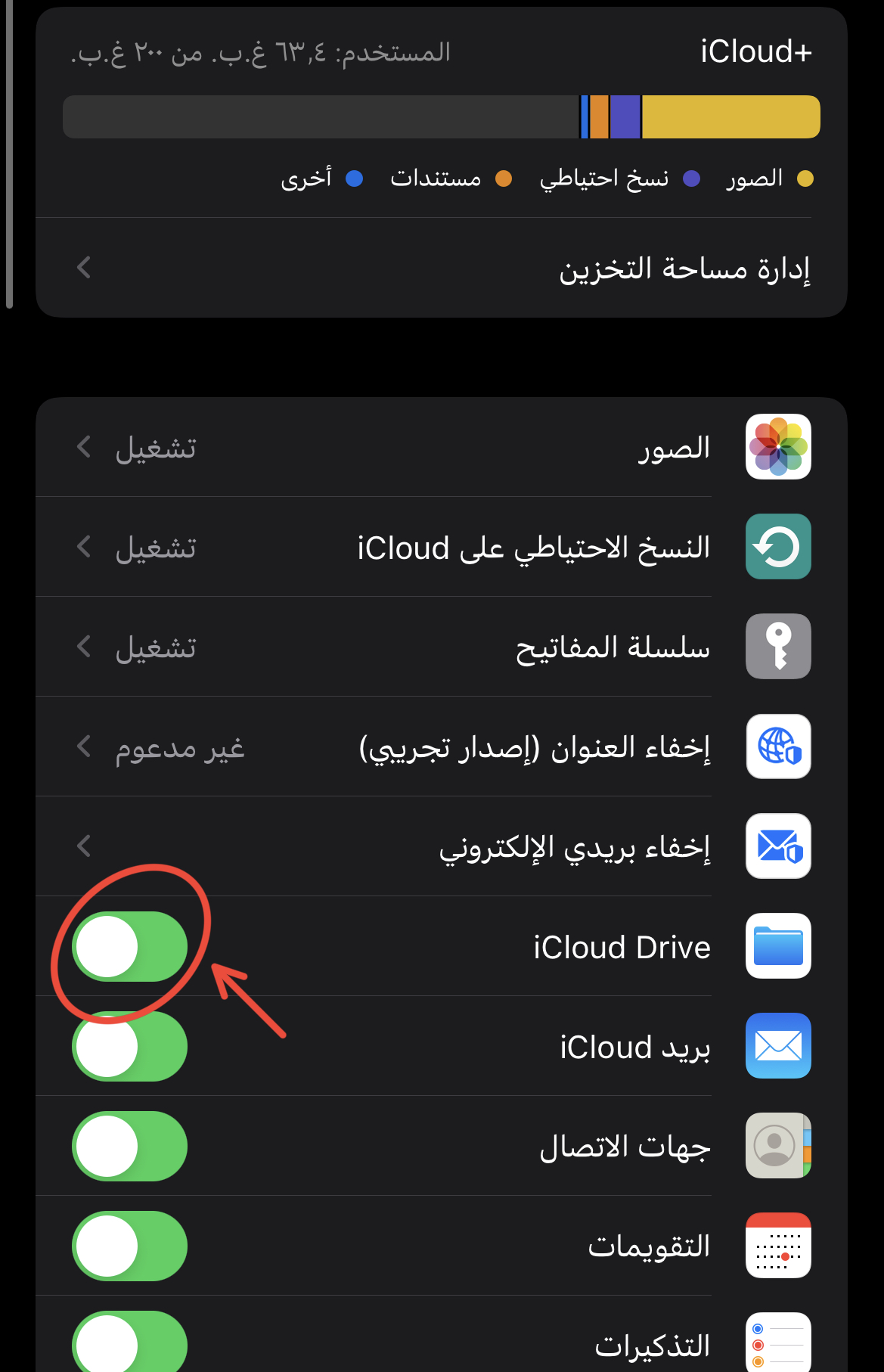Open the iCloud Backup (النسخ الاحتياطي) row
The image size is (884, 1372).
[442, 547]
